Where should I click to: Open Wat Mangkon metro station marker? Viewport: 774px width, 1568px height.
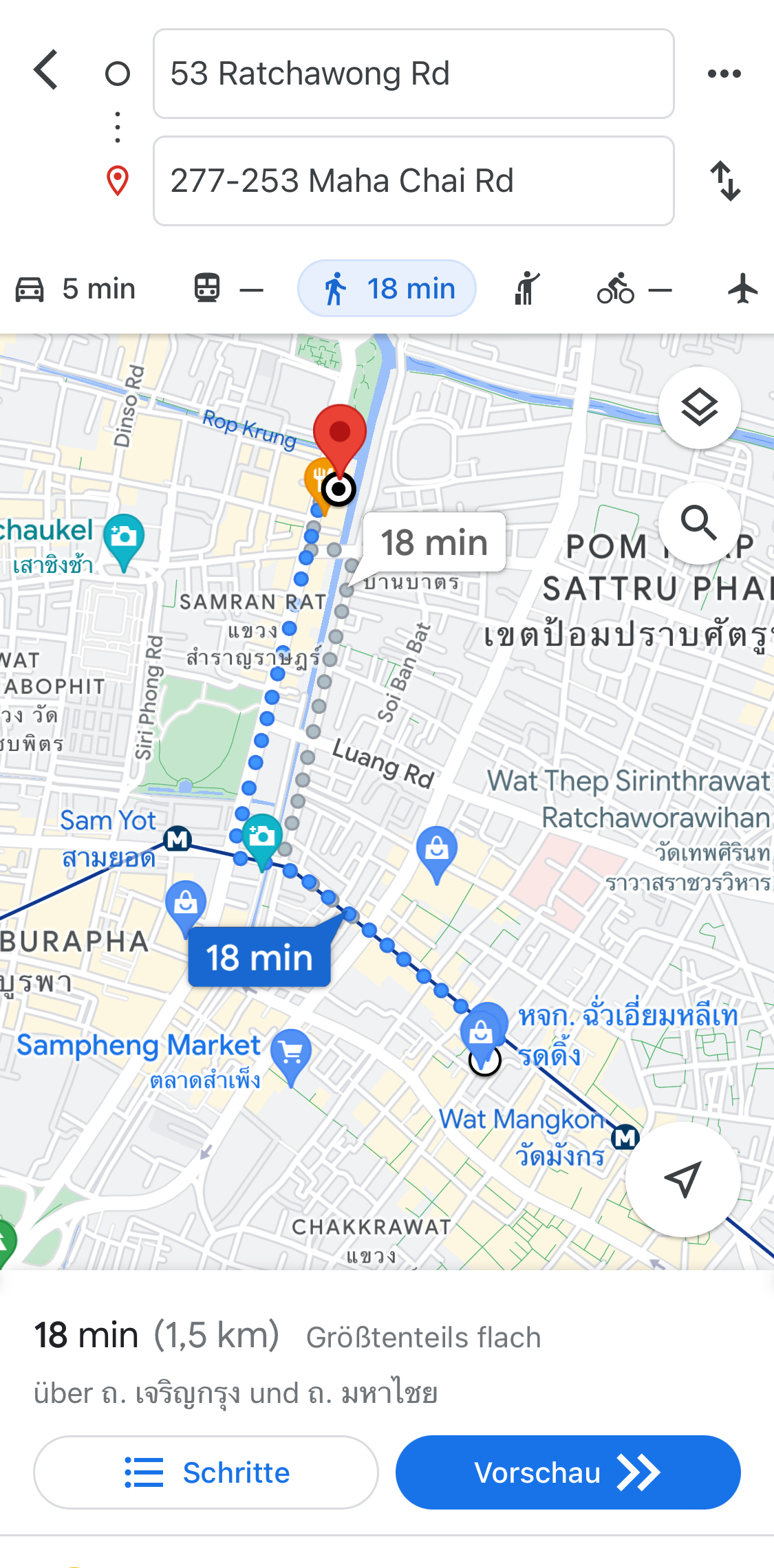pyautogui.click(x=625, y=1138)
